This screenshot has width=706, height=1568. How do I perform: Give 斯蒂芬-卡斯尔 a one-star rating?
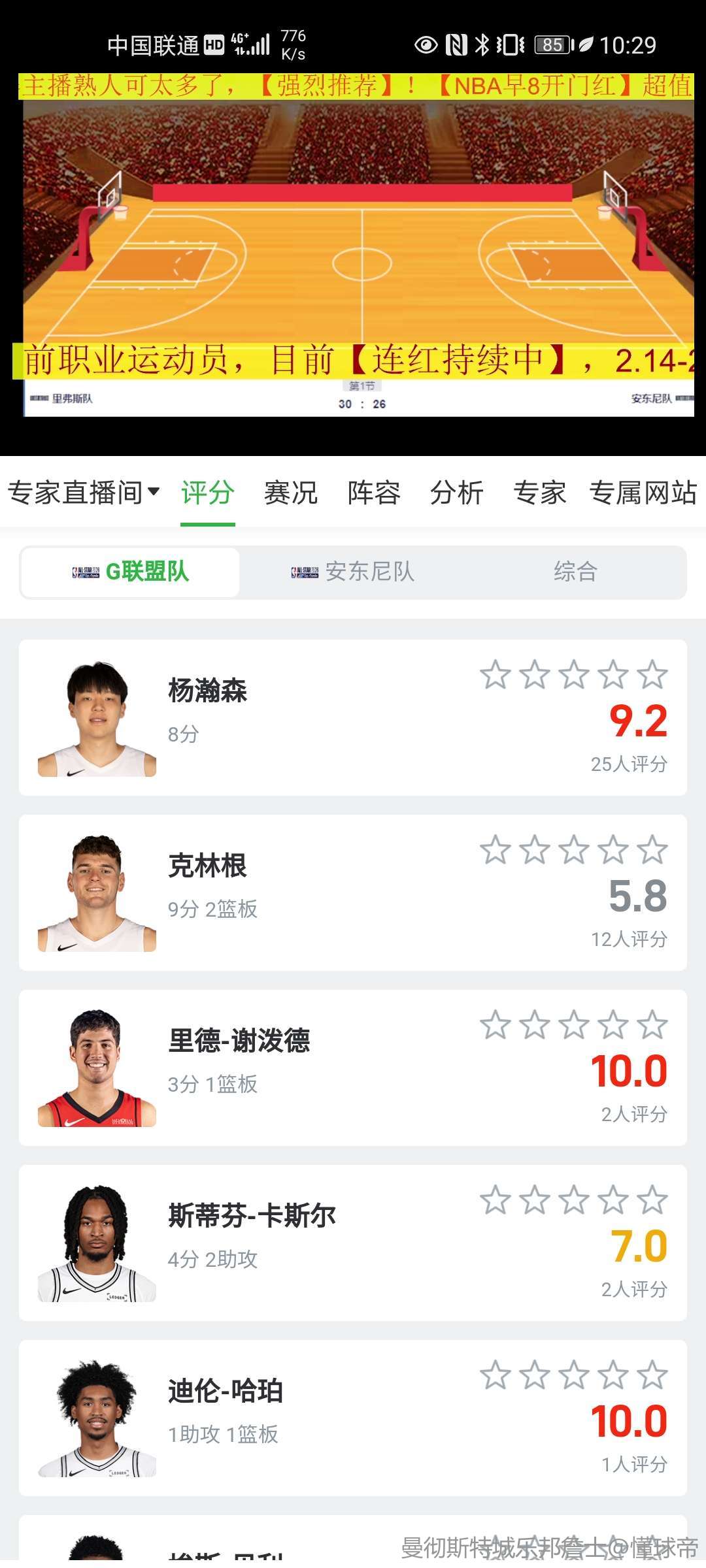[x=496, y=1200]
